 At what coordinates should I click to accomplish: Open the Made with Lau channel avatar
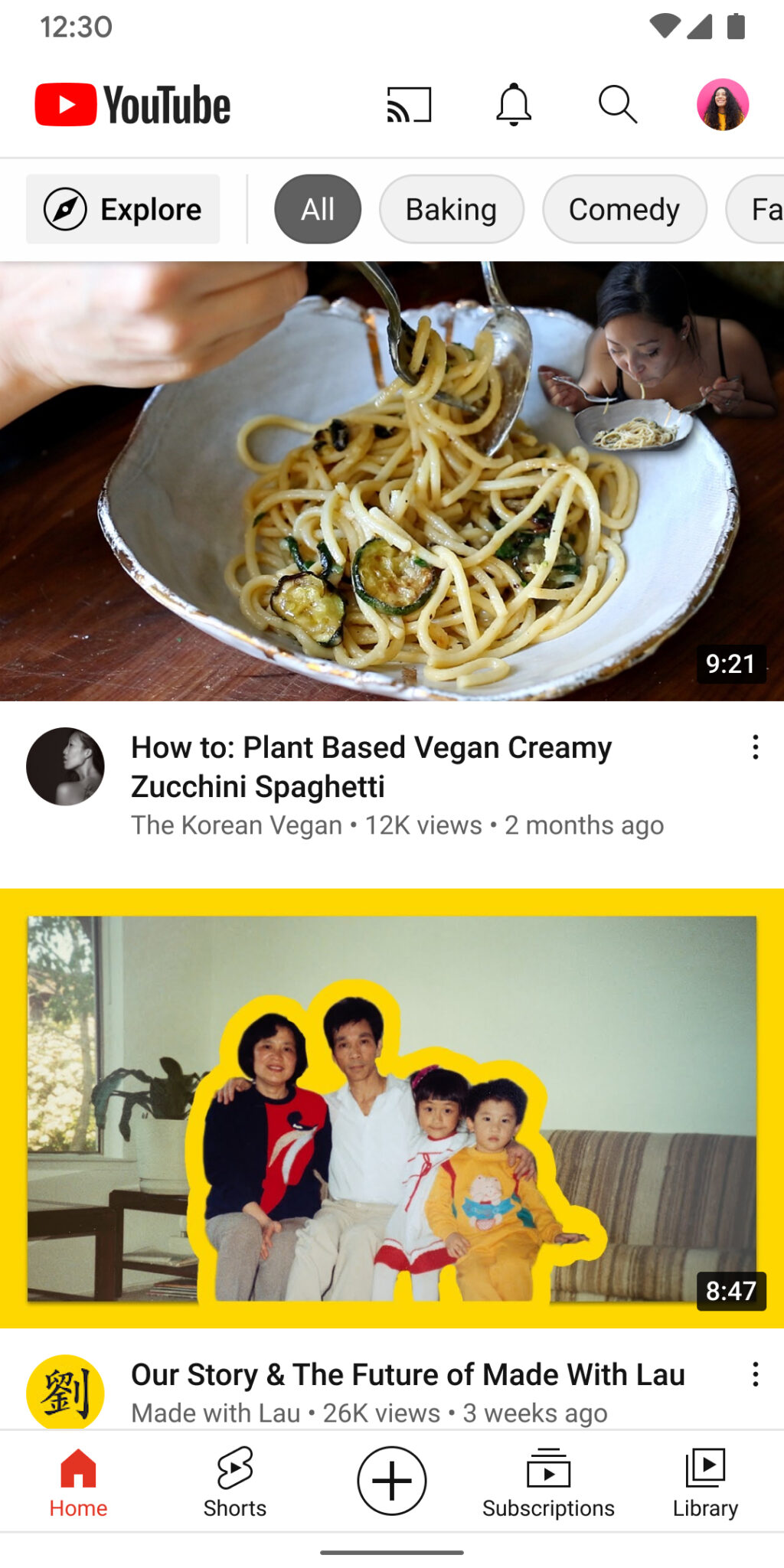pos(65,1392)
